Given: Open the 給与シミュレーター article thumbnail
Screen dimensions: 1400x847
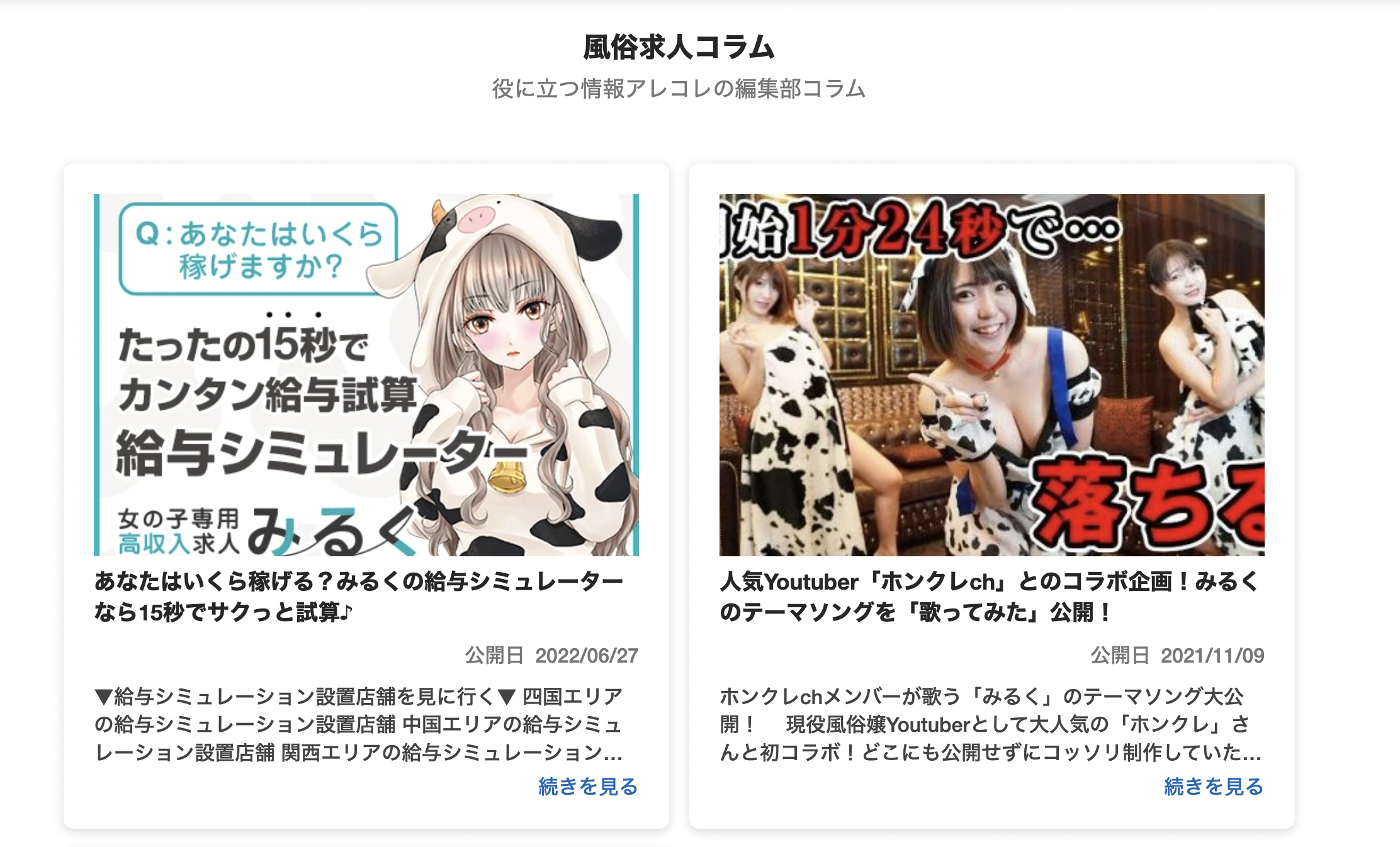Looking at the screenshot, I should pos(366,374).
